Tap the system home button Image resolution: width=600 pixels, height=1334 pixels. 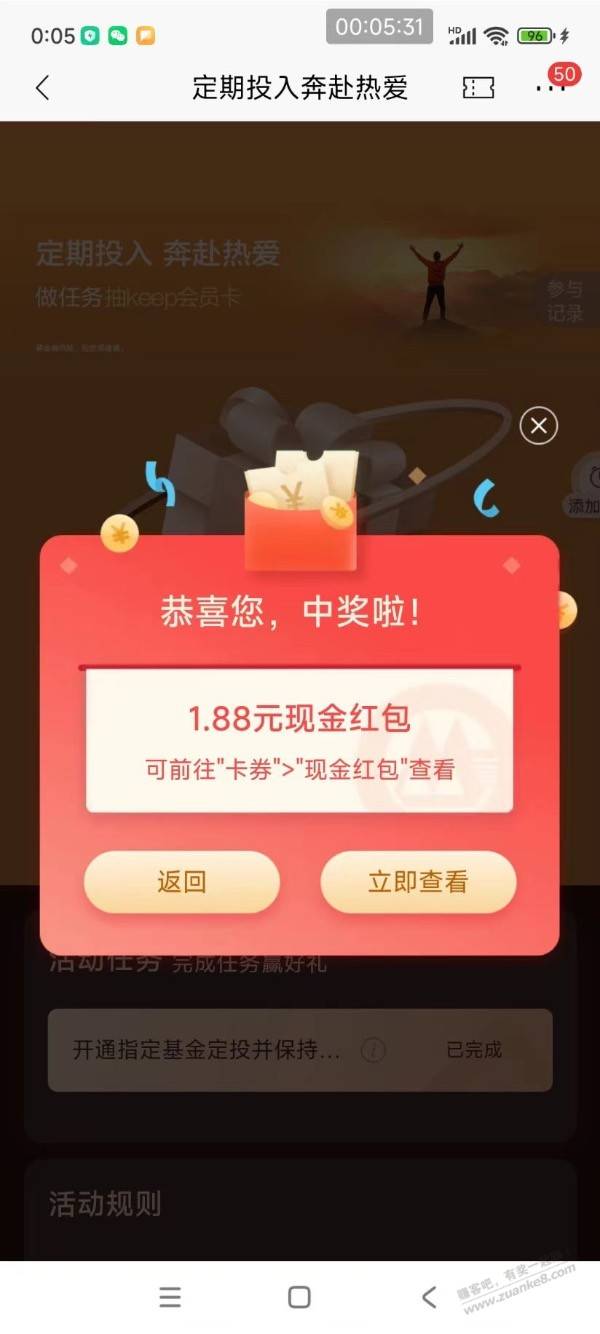click(299, 1297)
